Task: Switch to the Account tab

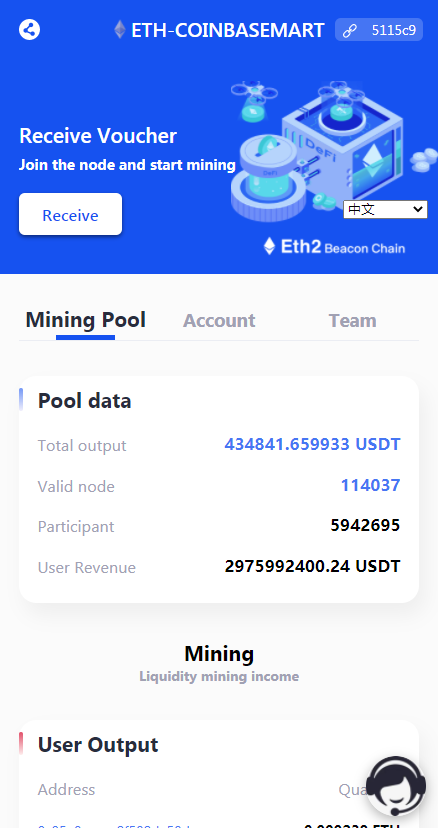Action: click(219, 321)
